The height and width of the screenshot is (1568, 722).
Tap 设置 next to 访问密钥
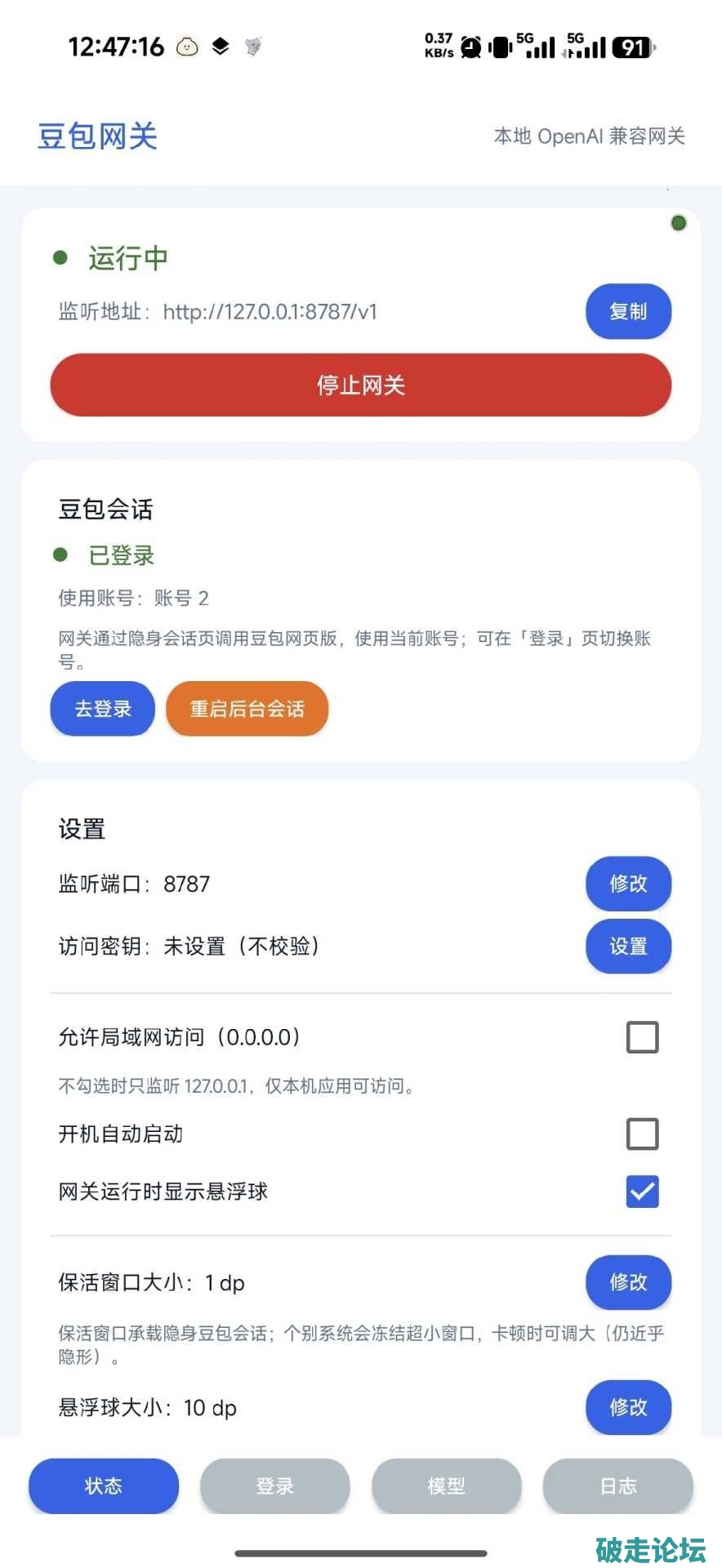[628, 947]
